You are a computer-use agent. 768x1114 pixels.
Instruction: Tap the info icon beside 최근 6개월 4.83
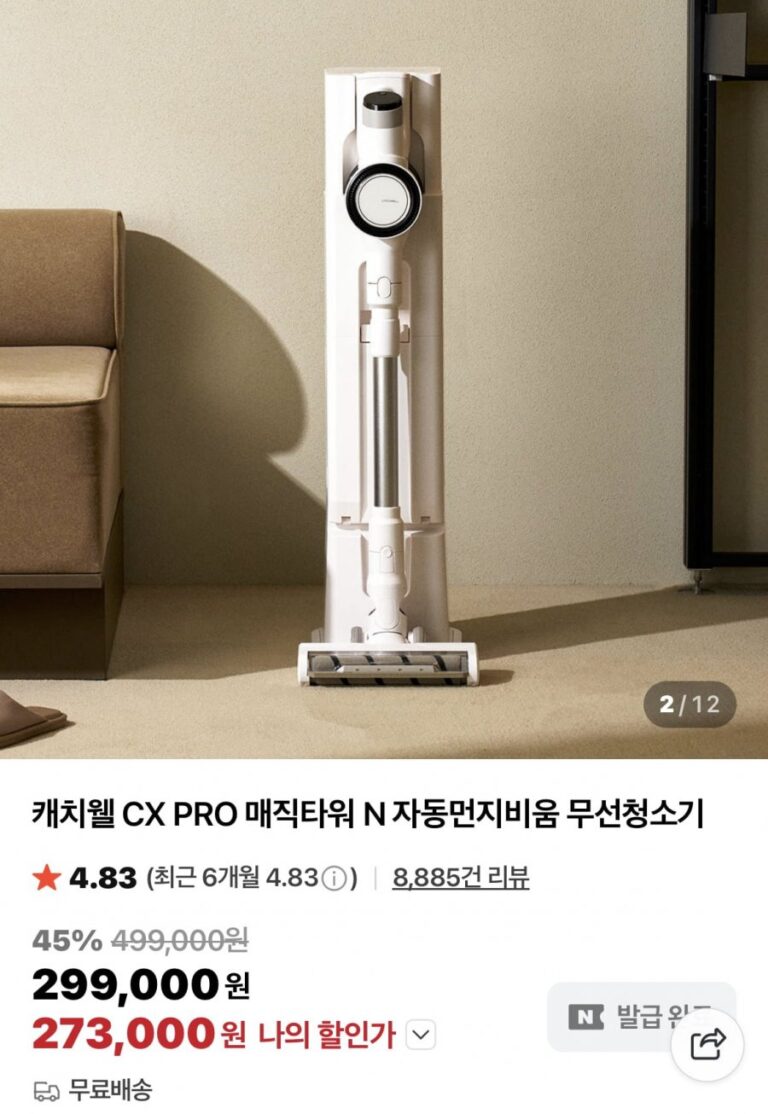(334, 879)
